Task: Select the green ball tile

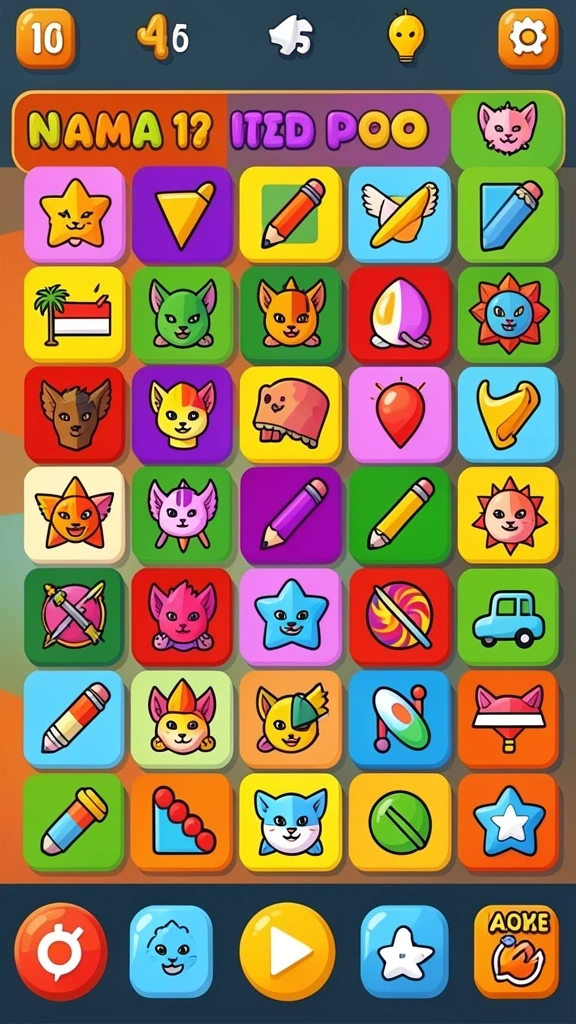Action: click(x=400, y=823)
